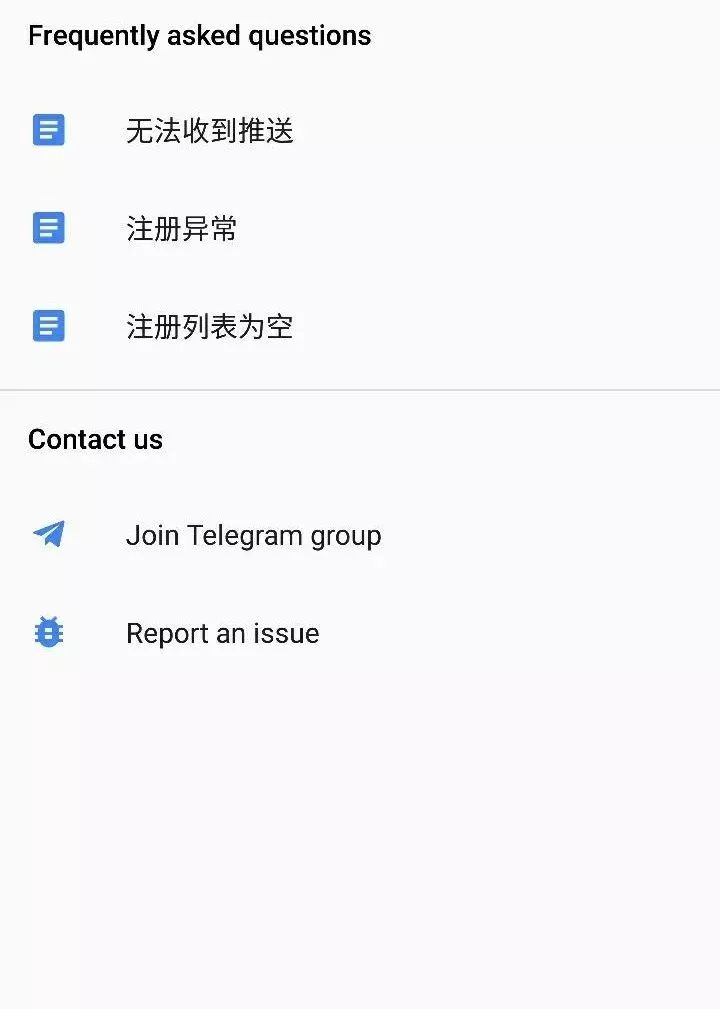Open the 注册异常 FAQ entry
Screen dimensions: 720x1009
181,229
